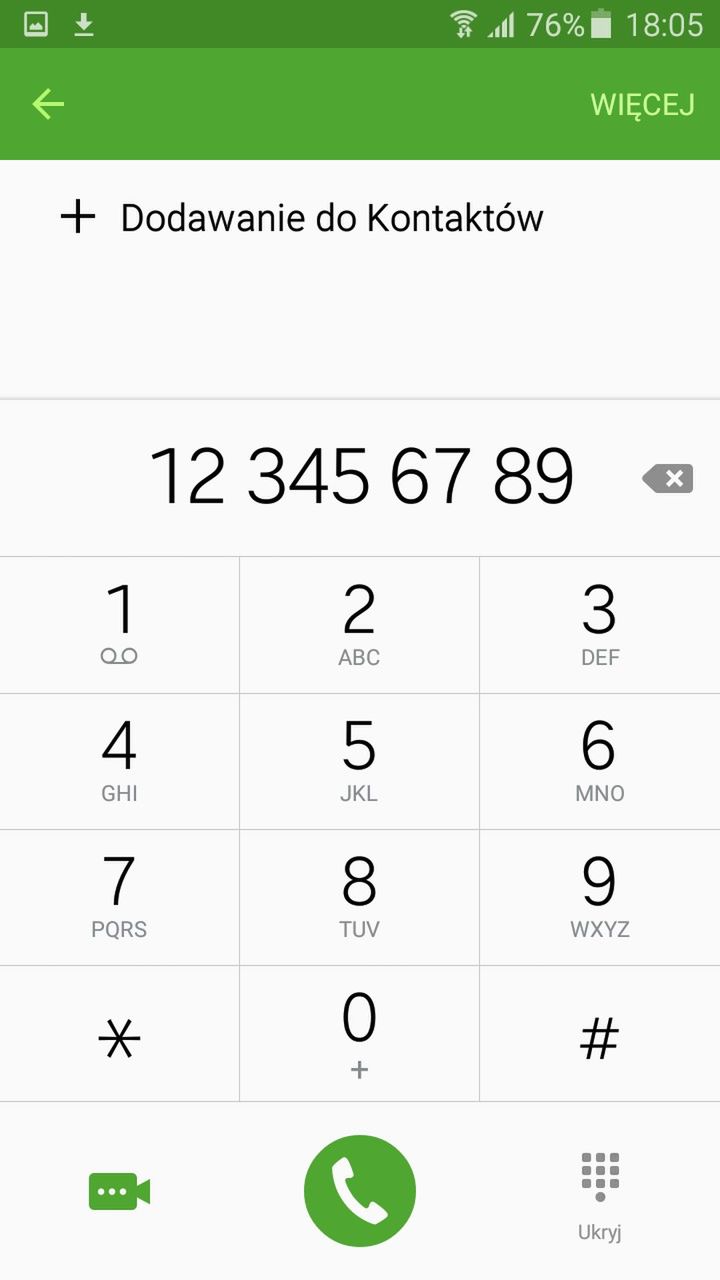Enter digit 7 PQRS
720x1280 pixels.
click(119, 897)
